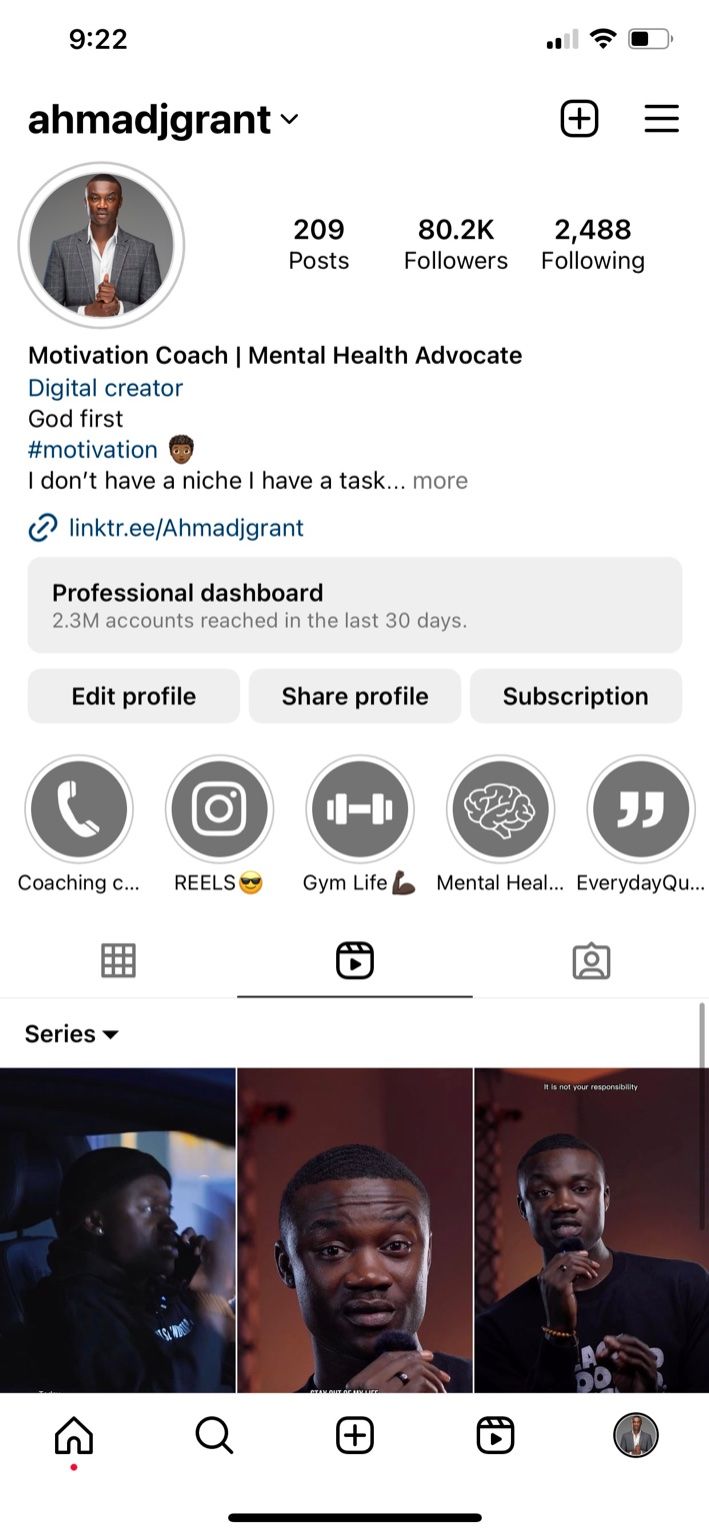Switch to the tagged photos tab
This screenshot has width=709, height=1536.
(x=591, y=961)
